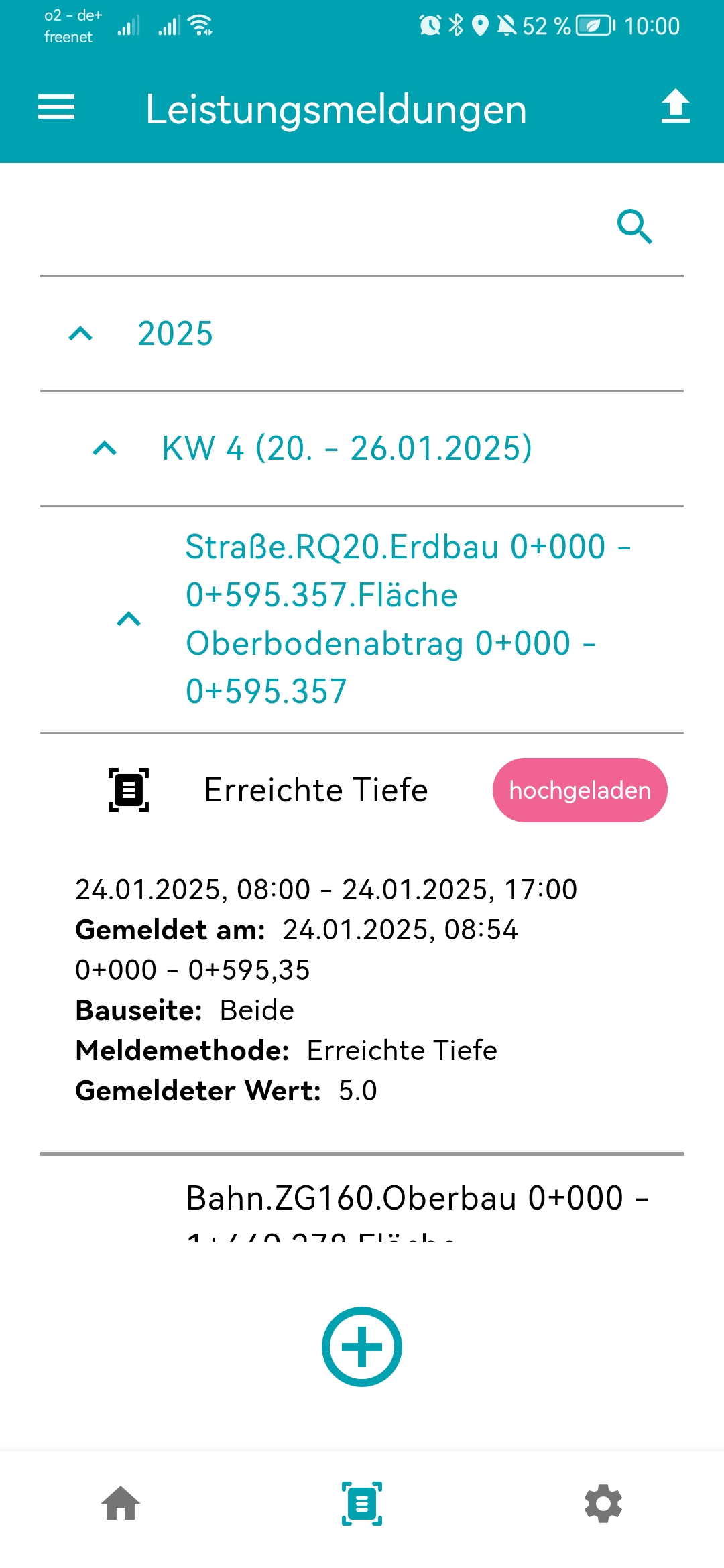Viewport: 724px width, 1568px height.
Task: Go to the Home tab
Action: click(x=121, y=1503)
